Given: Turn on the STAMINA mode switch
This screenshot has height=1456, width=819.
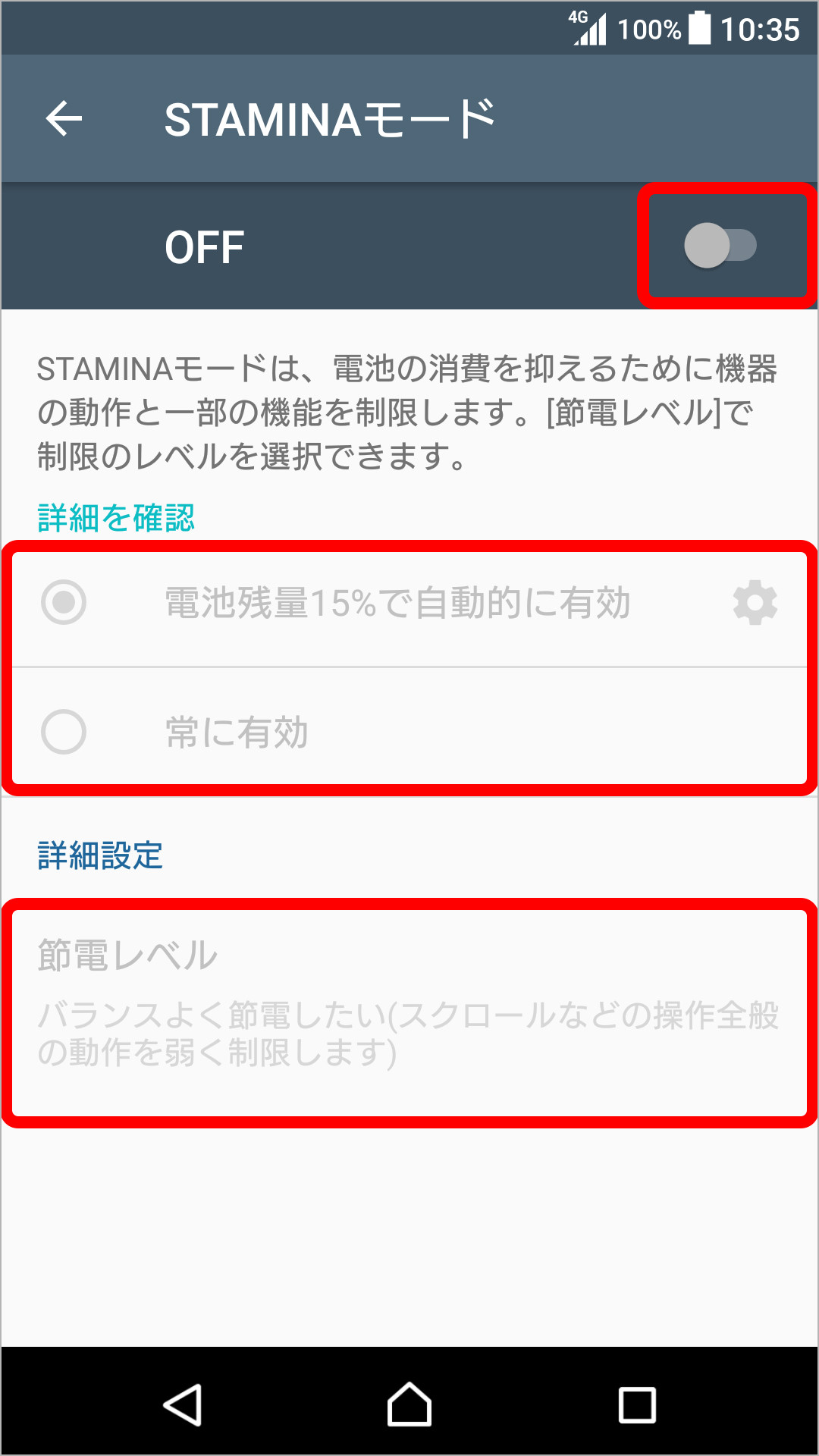Looking at the screenshot, I should [720, 246].
